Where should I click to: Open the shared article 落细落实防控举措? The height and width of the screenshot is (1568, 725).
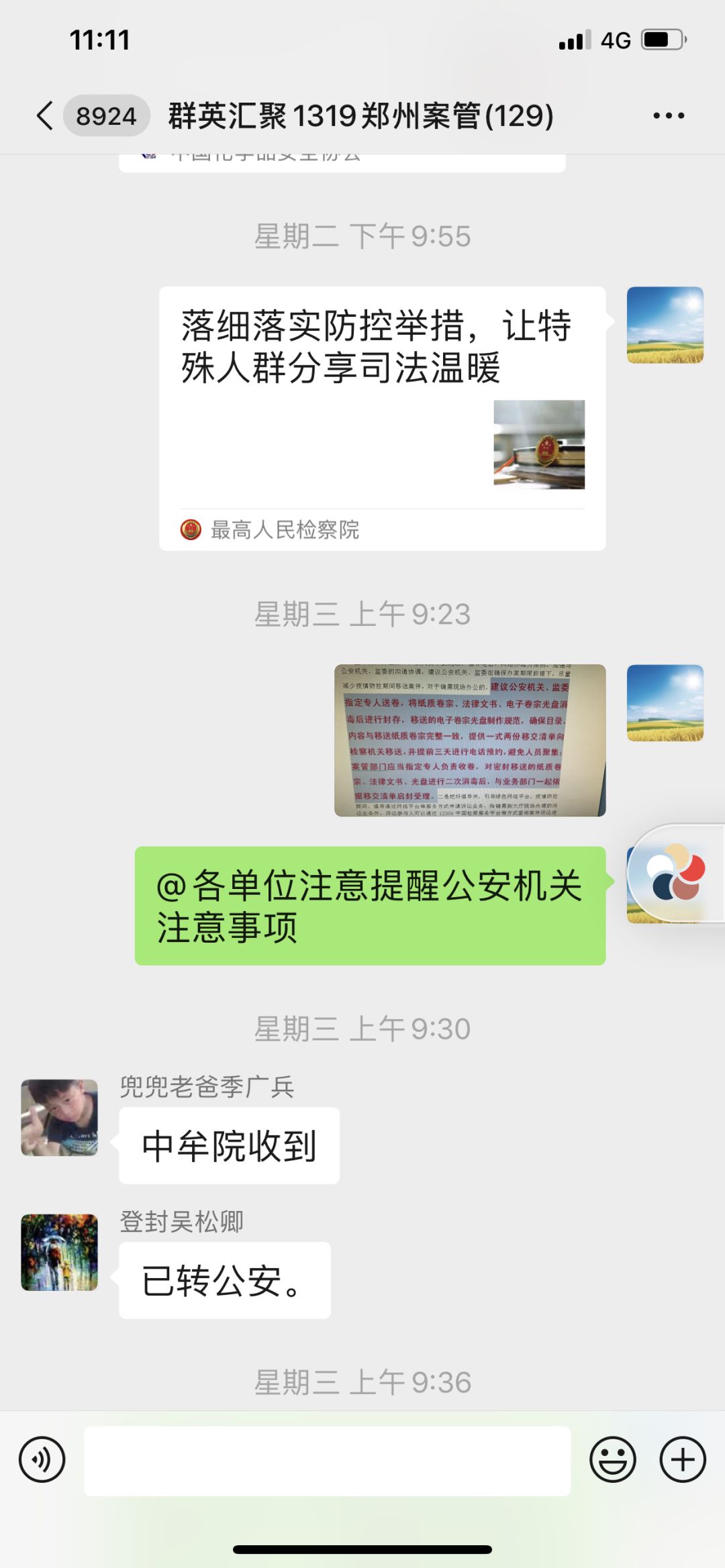382,417
